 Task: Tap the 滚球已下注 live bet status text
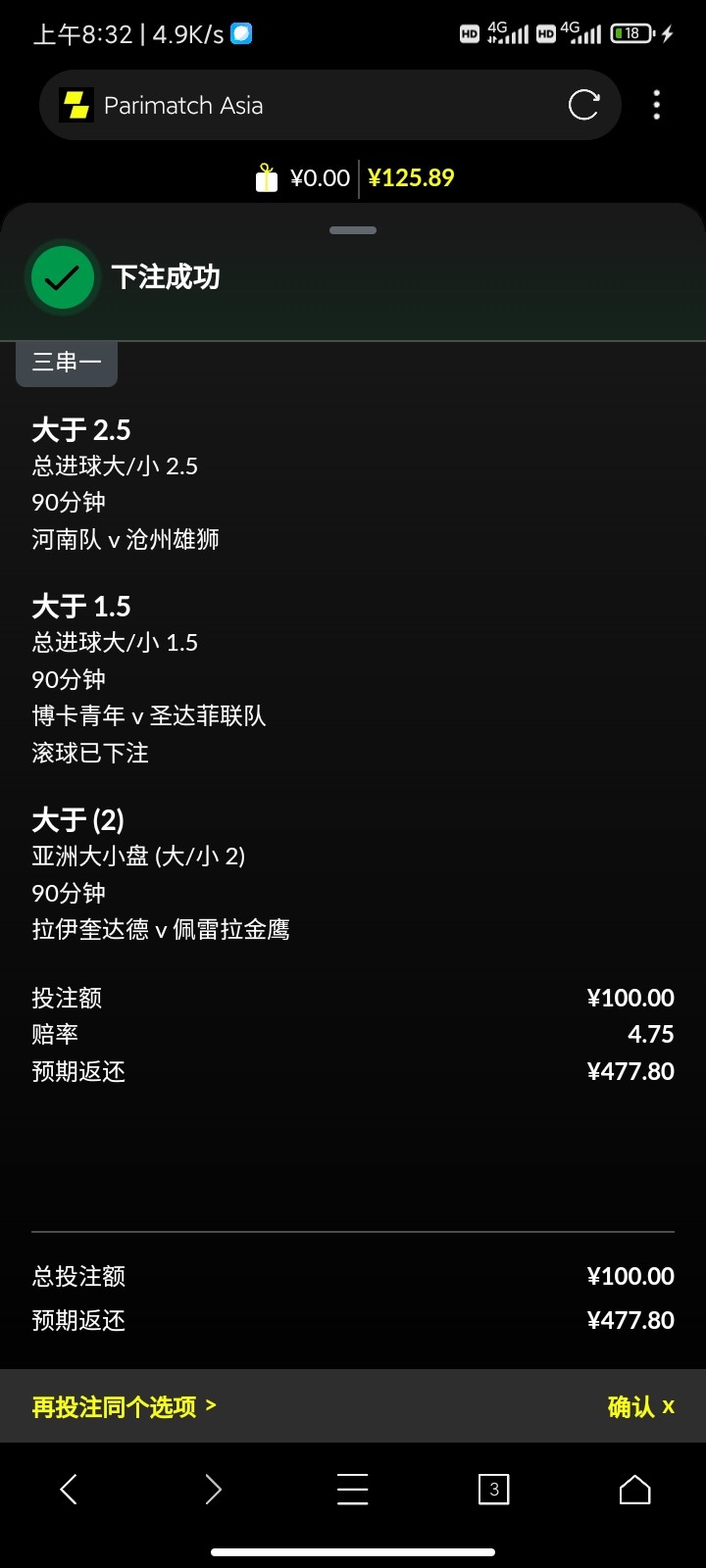click(89, 753)
